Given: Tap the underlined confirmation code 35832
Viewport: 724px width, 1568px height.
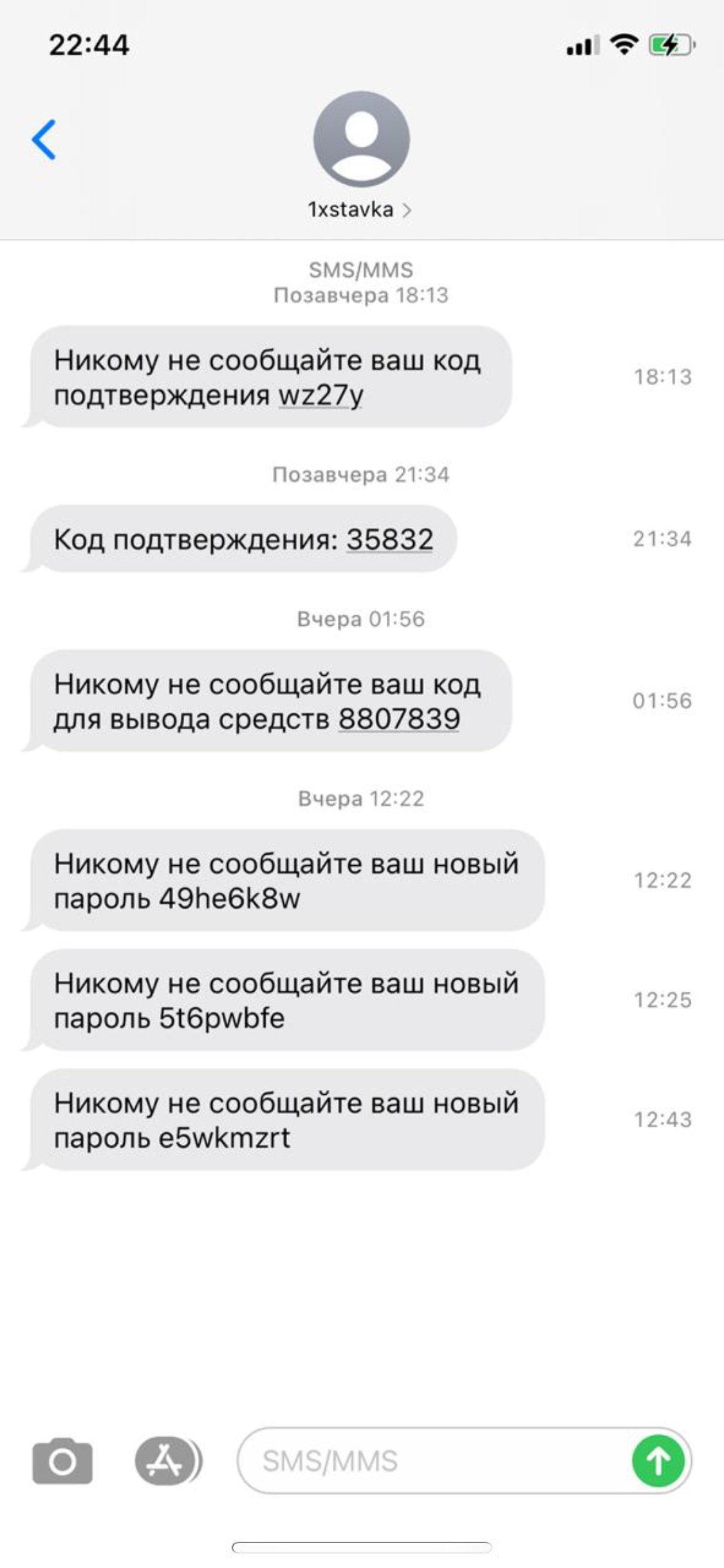Looking at the screenshot, I should (x=389, y=539).
